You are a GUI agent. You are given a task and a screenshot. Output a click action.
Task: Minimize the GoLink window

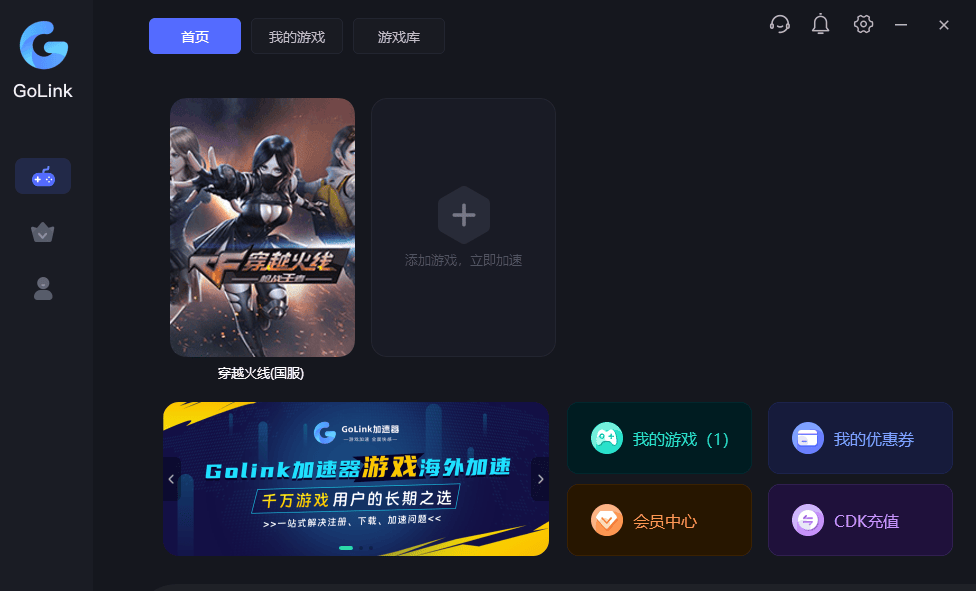[x=901, y=25]
